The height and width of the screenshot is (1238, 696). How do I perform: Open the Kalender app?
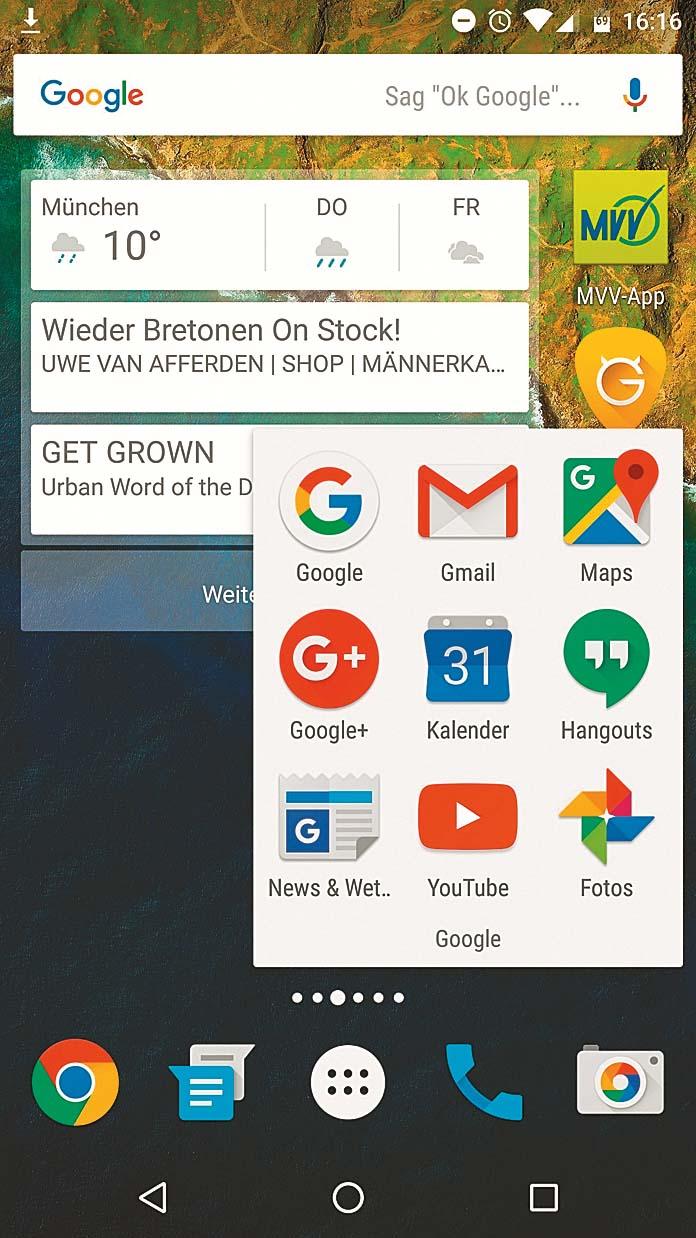coord(467,660)
